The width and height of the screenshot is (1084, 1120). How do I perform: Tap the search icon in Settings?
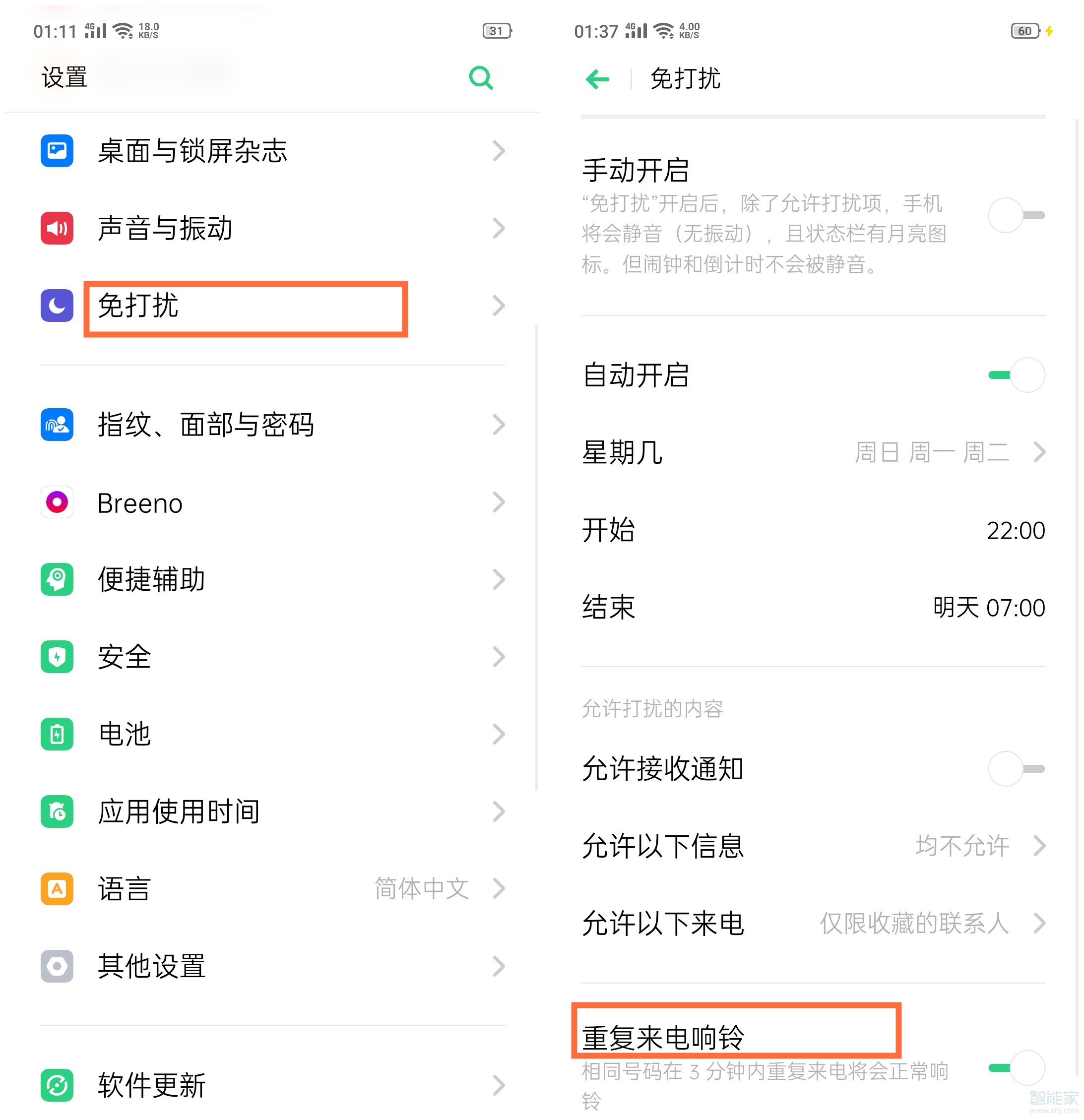tap(481, 78)
